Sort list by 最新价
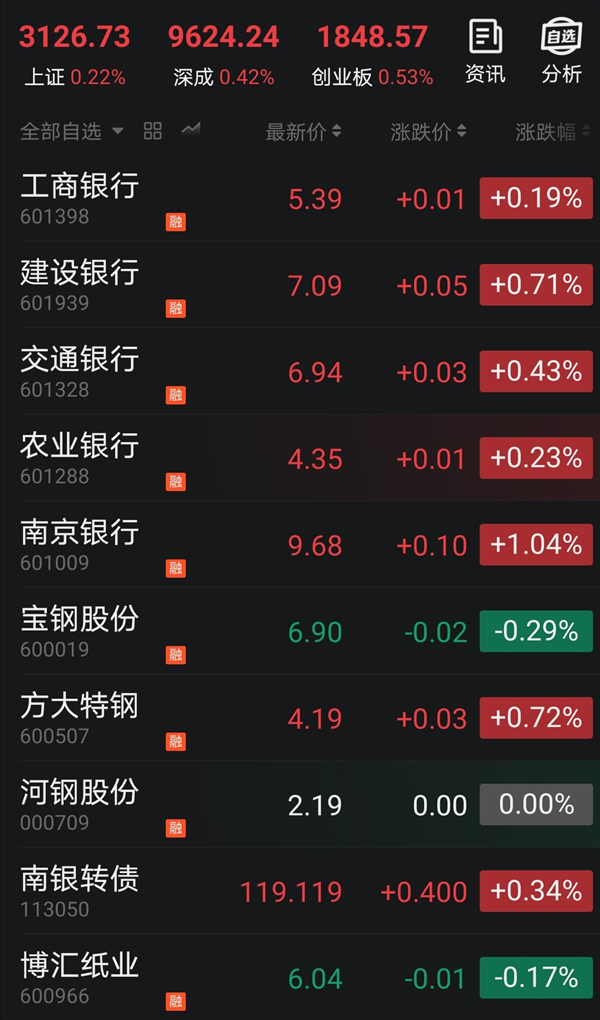600x1020 pixels. (x=303, y=132)
